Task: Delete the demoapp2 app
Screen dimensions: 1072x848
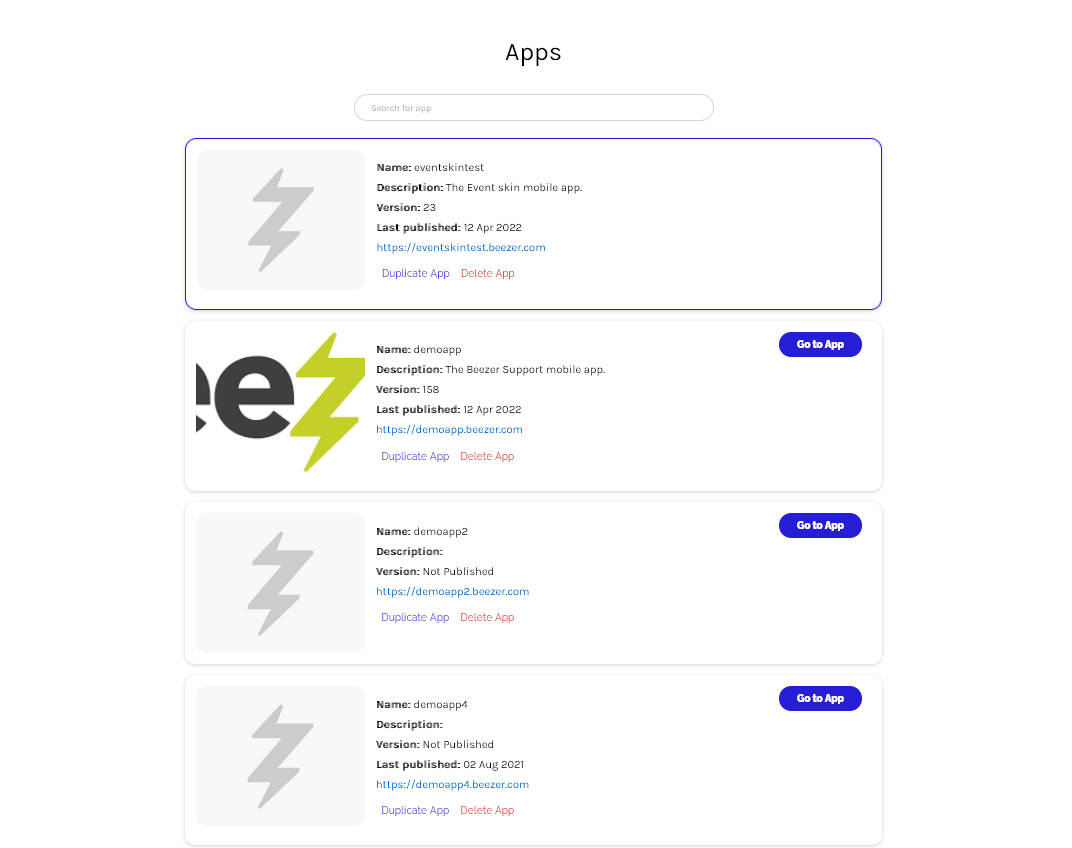Action: click(x=487, y=618)
